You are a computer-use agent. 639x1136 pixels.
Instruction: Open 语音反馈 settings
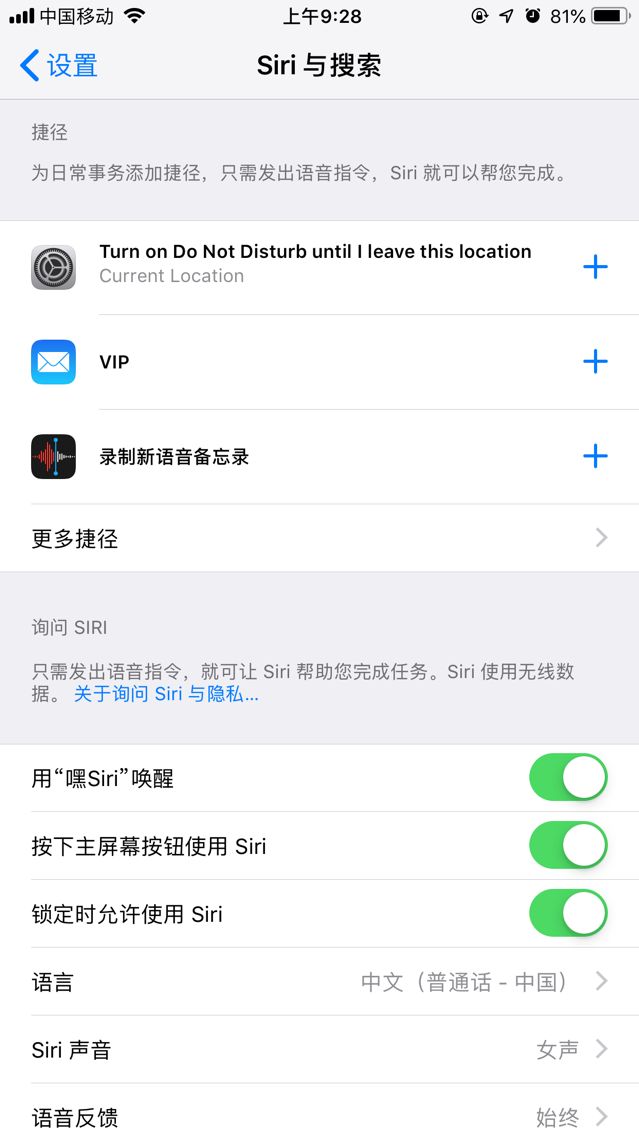point(320,1112)
